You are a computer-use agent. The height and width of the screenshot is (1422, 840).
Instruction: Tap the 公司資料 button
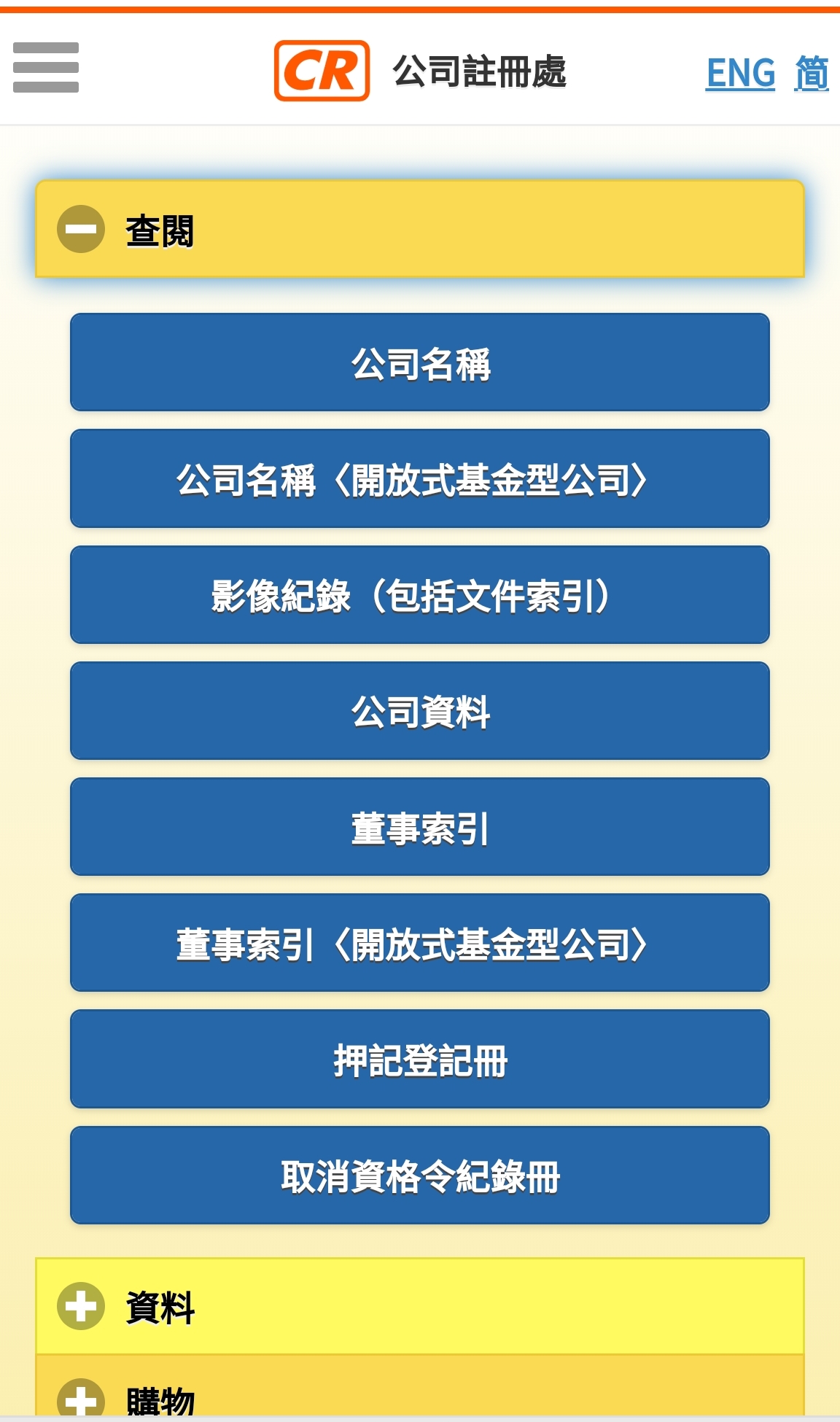tap(420, 711)
